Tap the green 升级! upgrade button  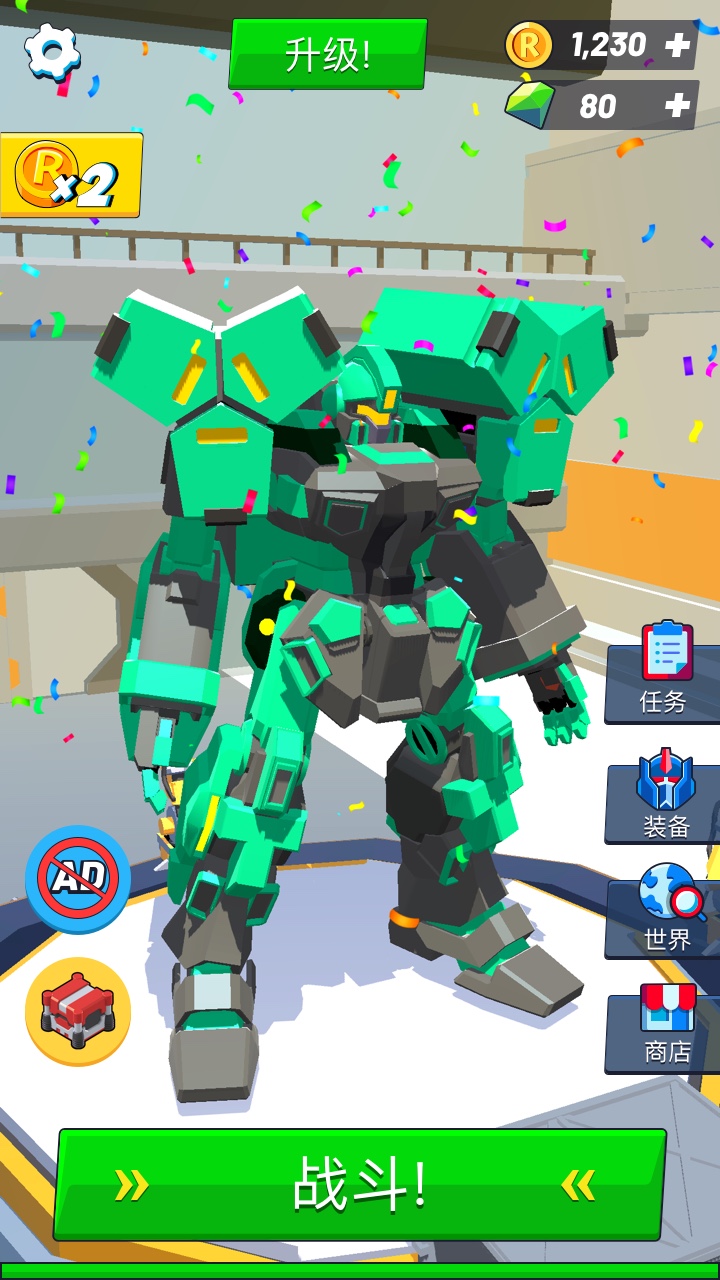tap(328, 53)
